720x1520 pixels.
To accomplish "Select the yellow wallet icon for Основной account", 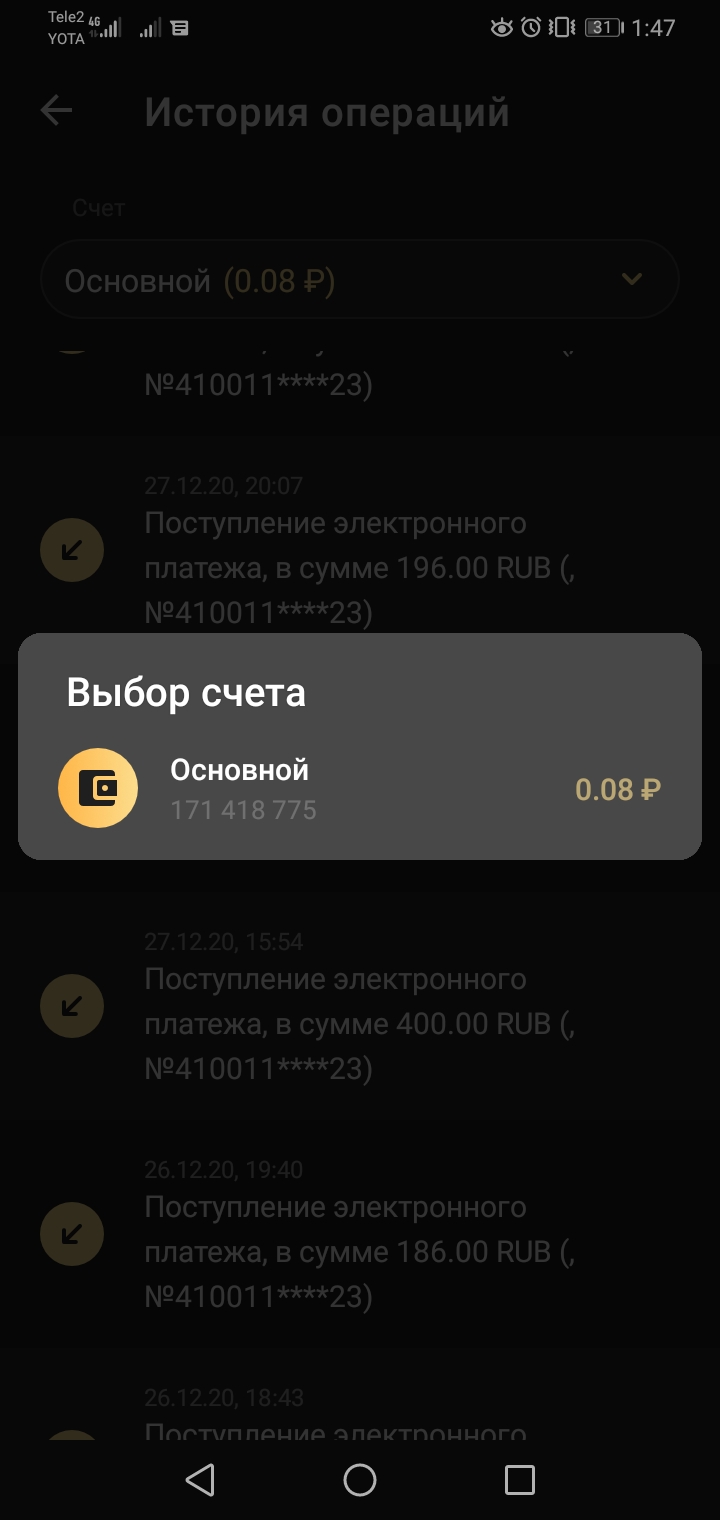I will pyautogui.click(x=97, y=787).
